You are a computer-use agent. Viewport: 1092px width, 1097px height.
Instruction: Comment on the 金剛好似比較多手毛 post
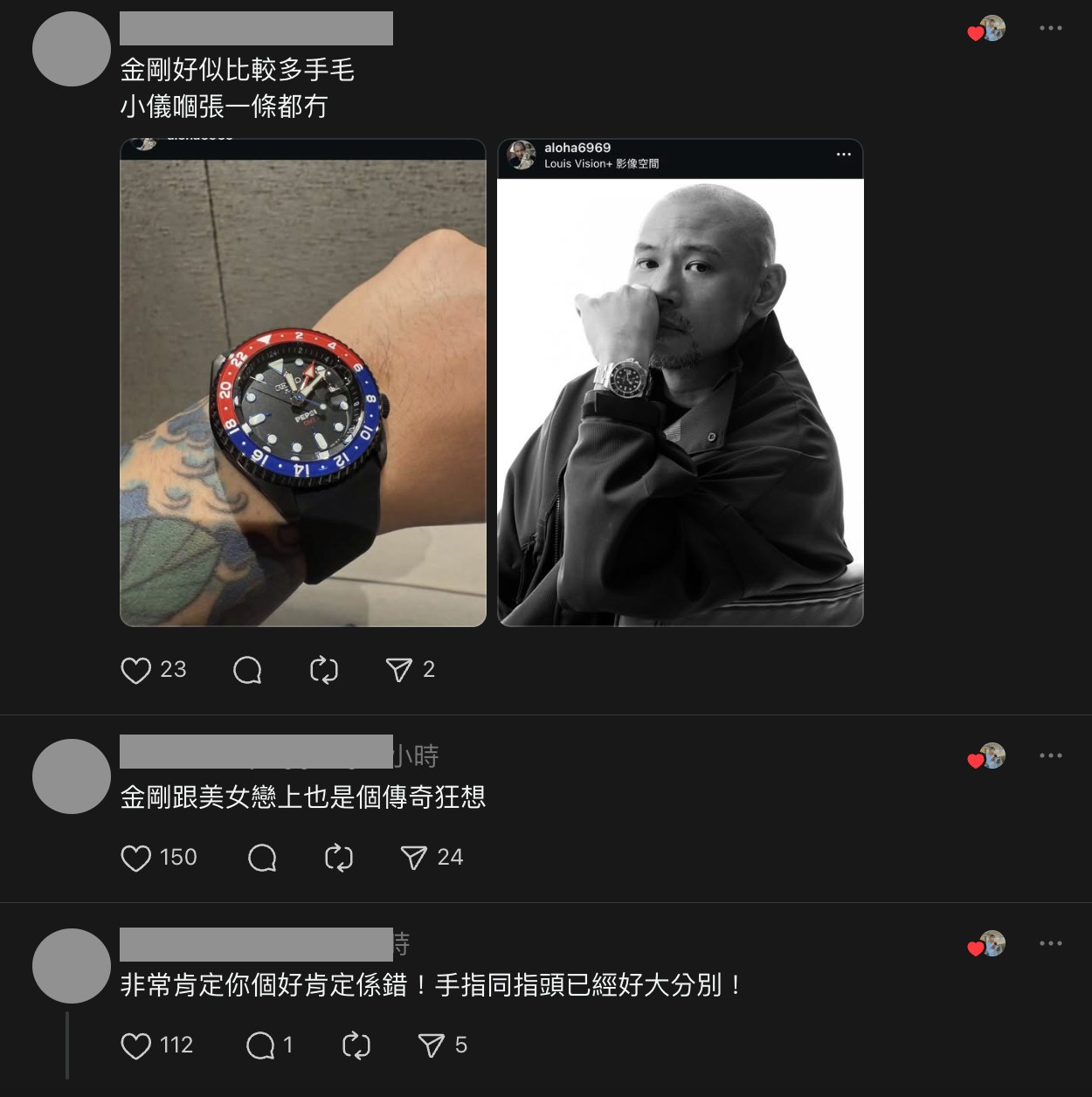pyautogui.click(x=247, y=670)
